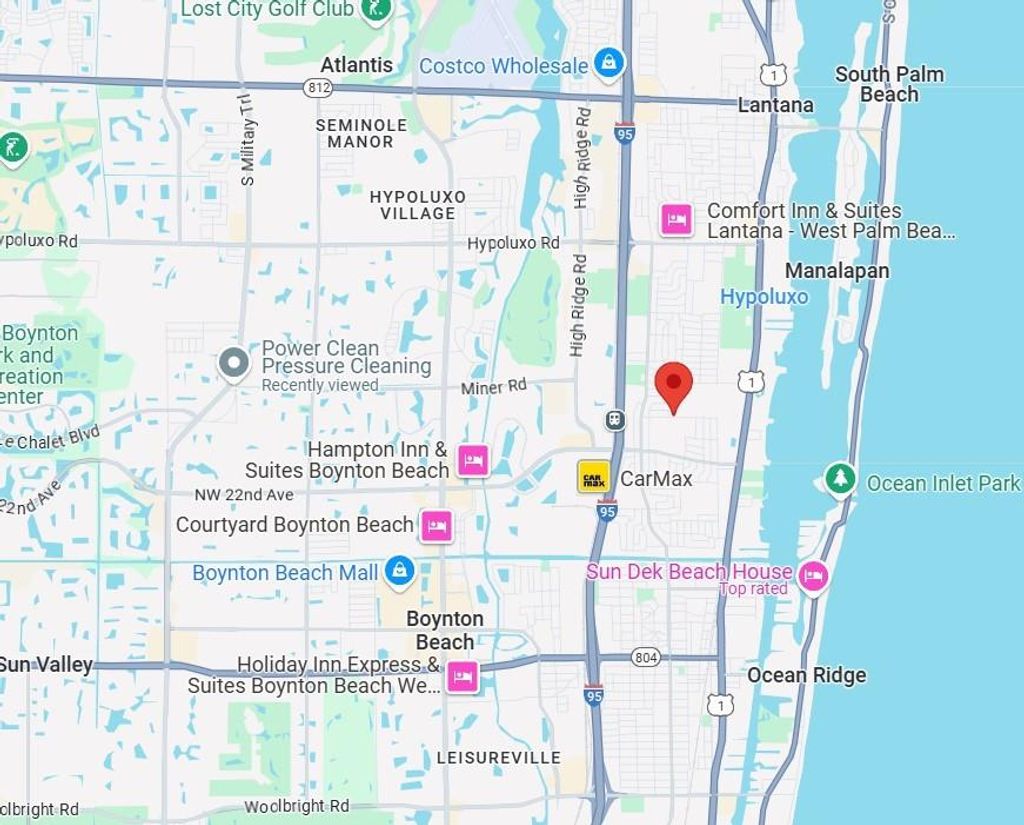Tap the train station icon near I-95

615,419
